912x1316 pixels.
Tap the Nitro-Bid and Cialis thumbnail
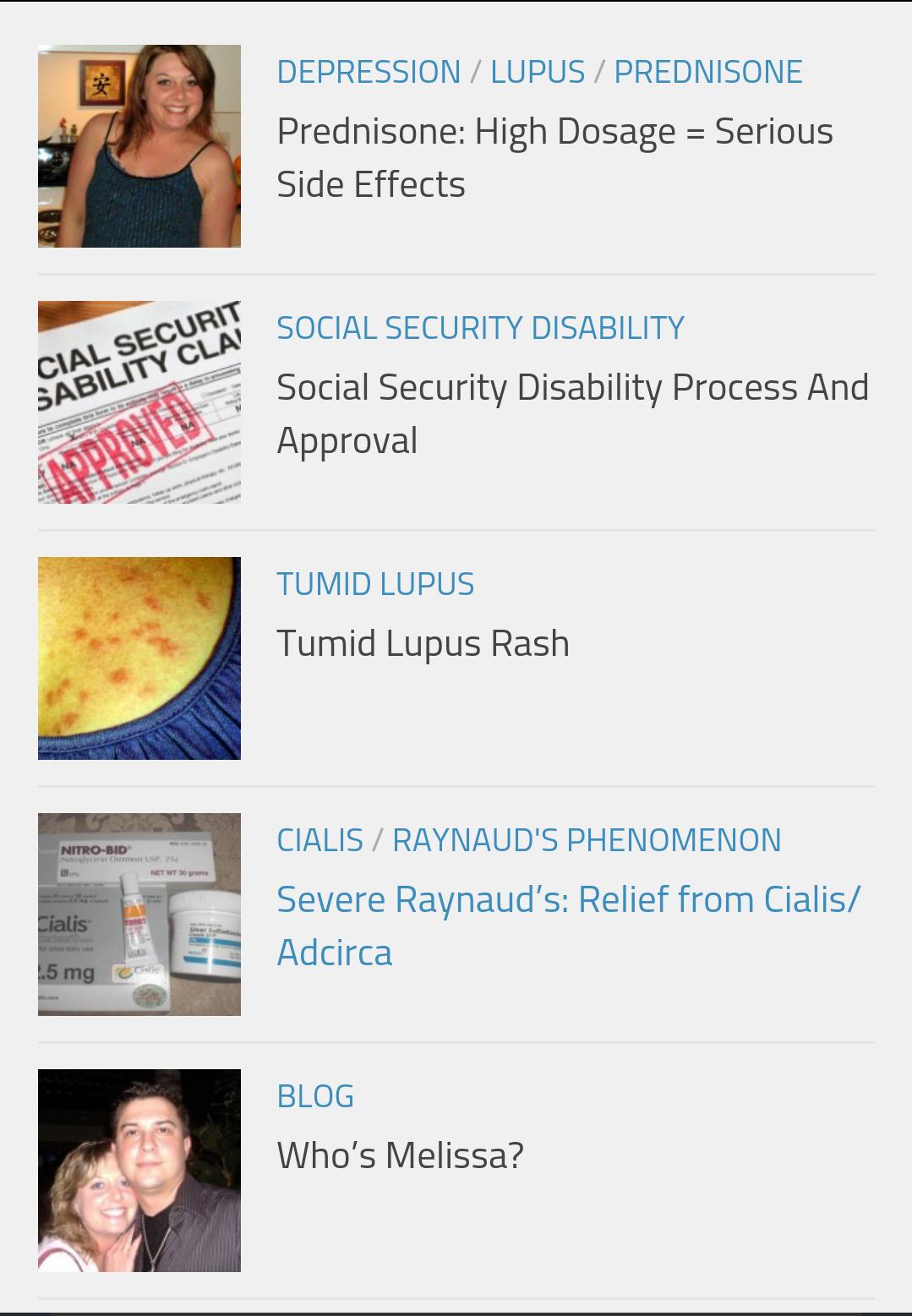coord(139,915)
